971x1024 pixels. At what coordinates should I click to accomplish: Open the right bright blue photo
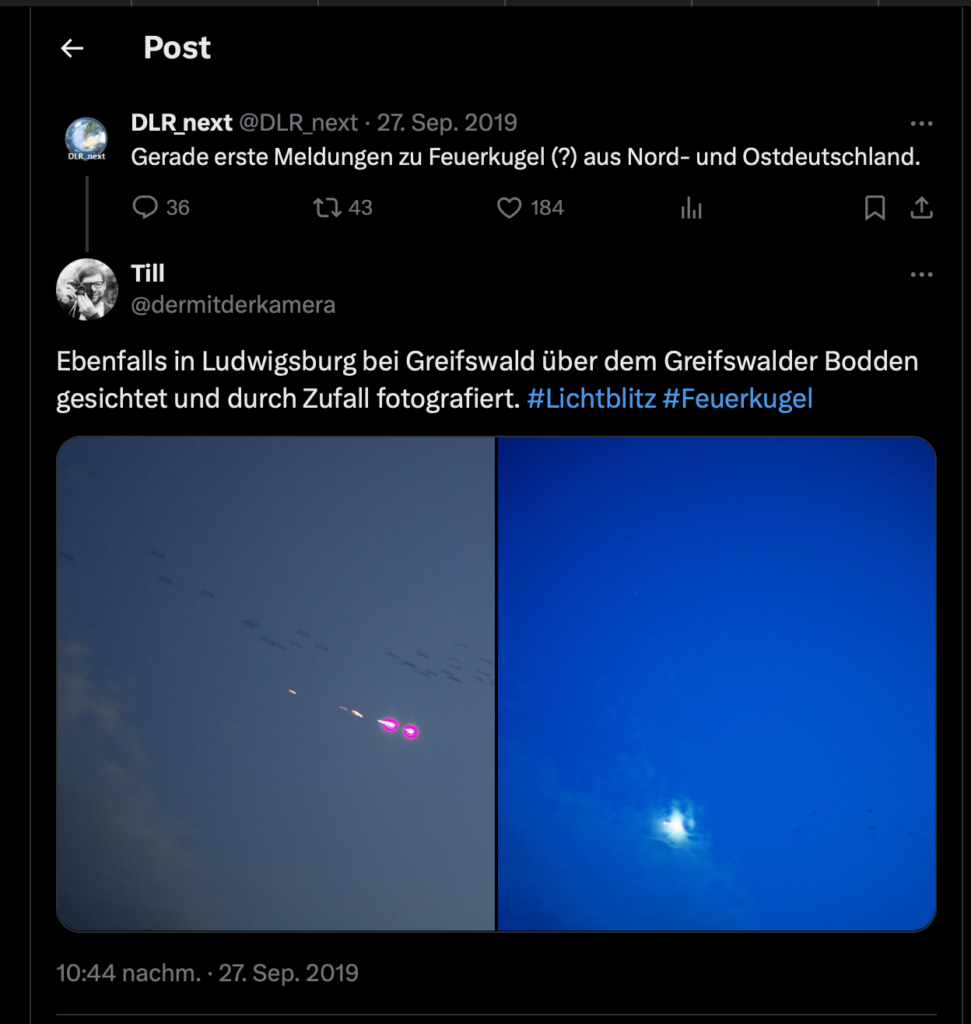[x=716, y=683]
